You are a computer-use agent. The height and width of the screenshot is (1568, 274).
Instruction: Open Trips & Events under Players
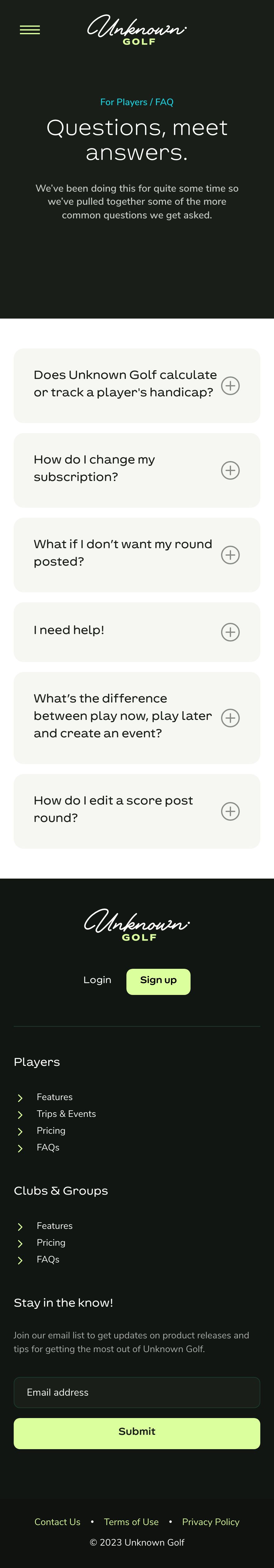point(66,1113)
